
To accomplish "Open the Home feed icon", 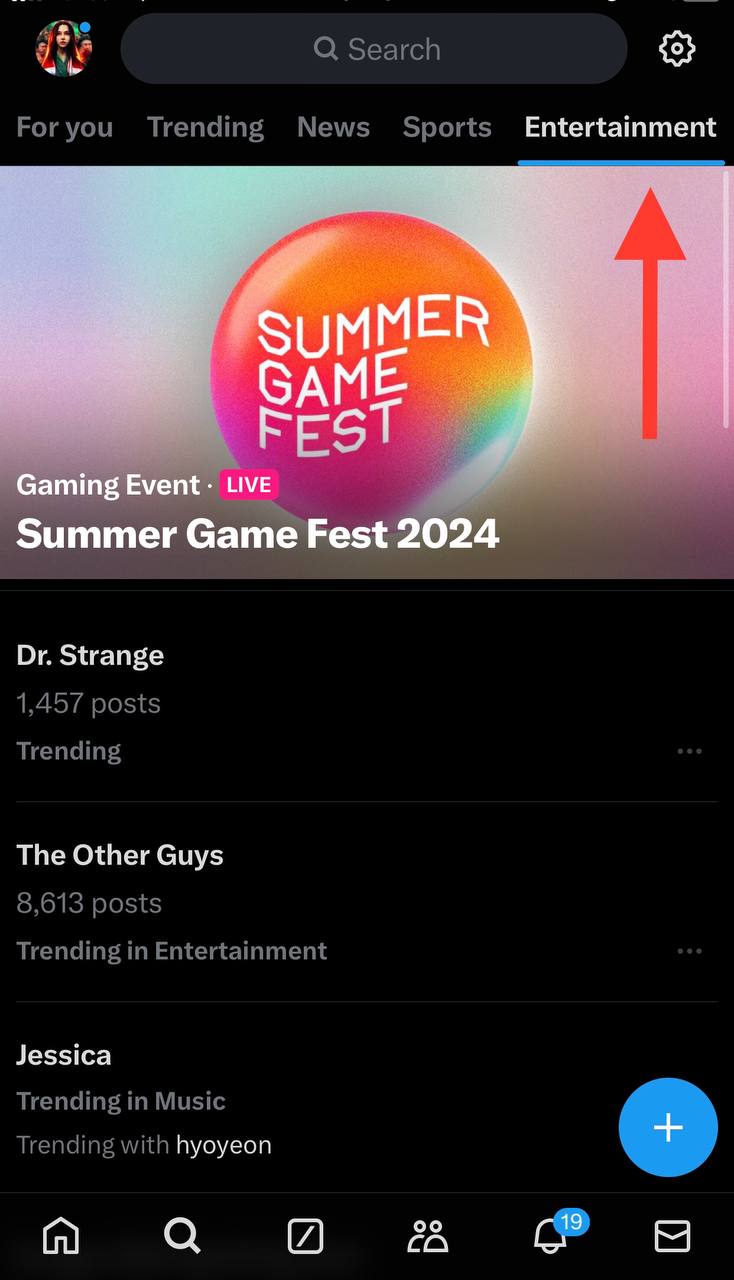I will (x=60, y=1236).
